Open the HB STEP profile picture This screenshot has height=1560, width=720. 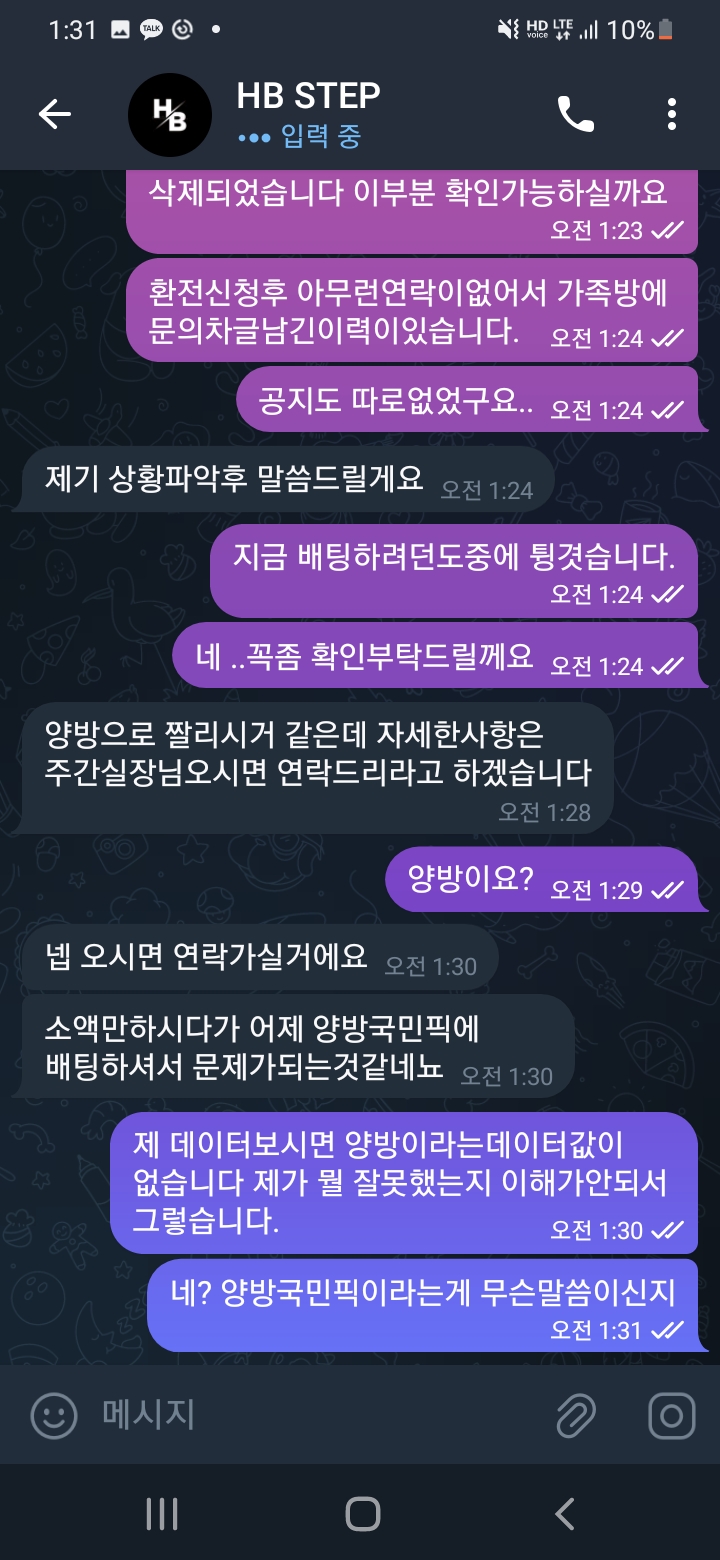coord(170,115)
